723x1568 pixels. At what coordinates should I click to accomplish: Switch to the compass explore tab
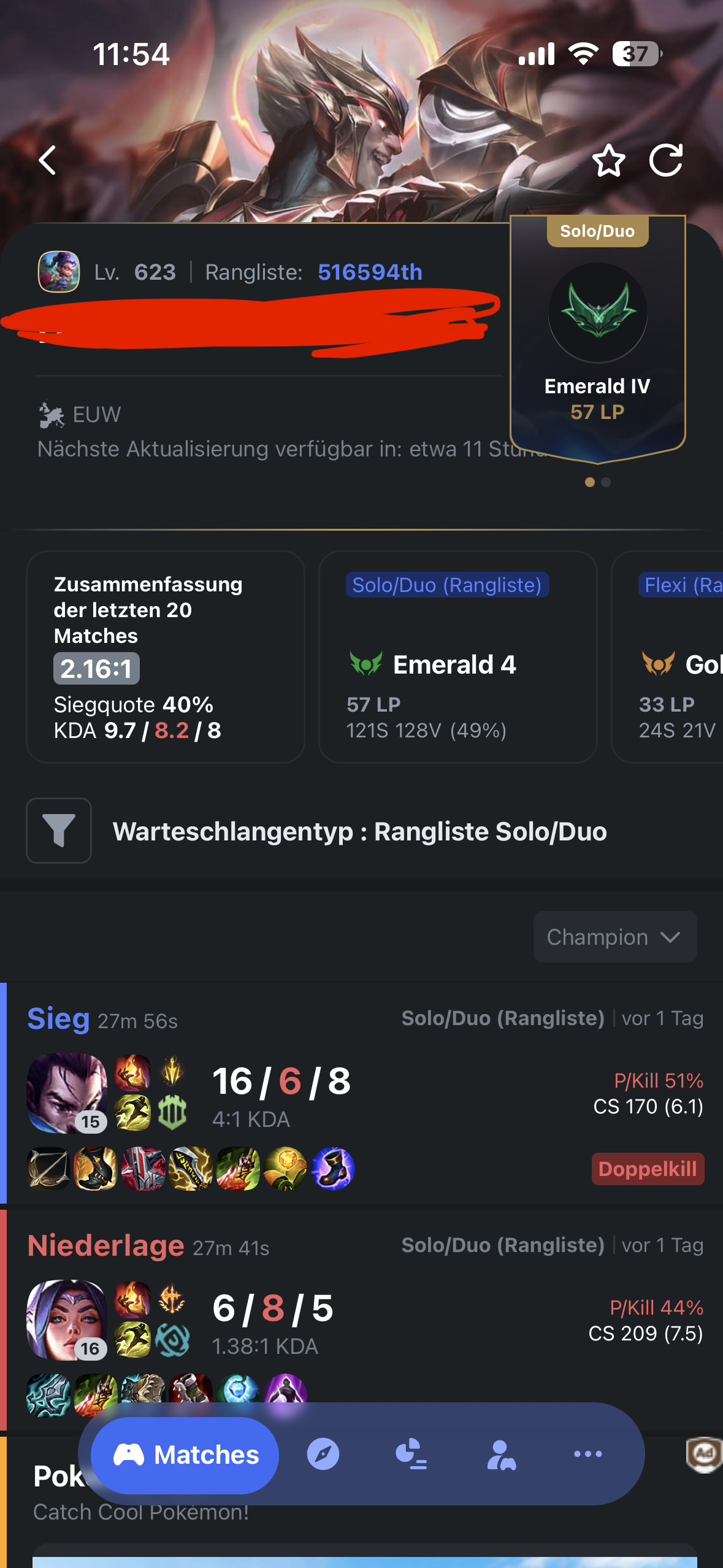323,1454
